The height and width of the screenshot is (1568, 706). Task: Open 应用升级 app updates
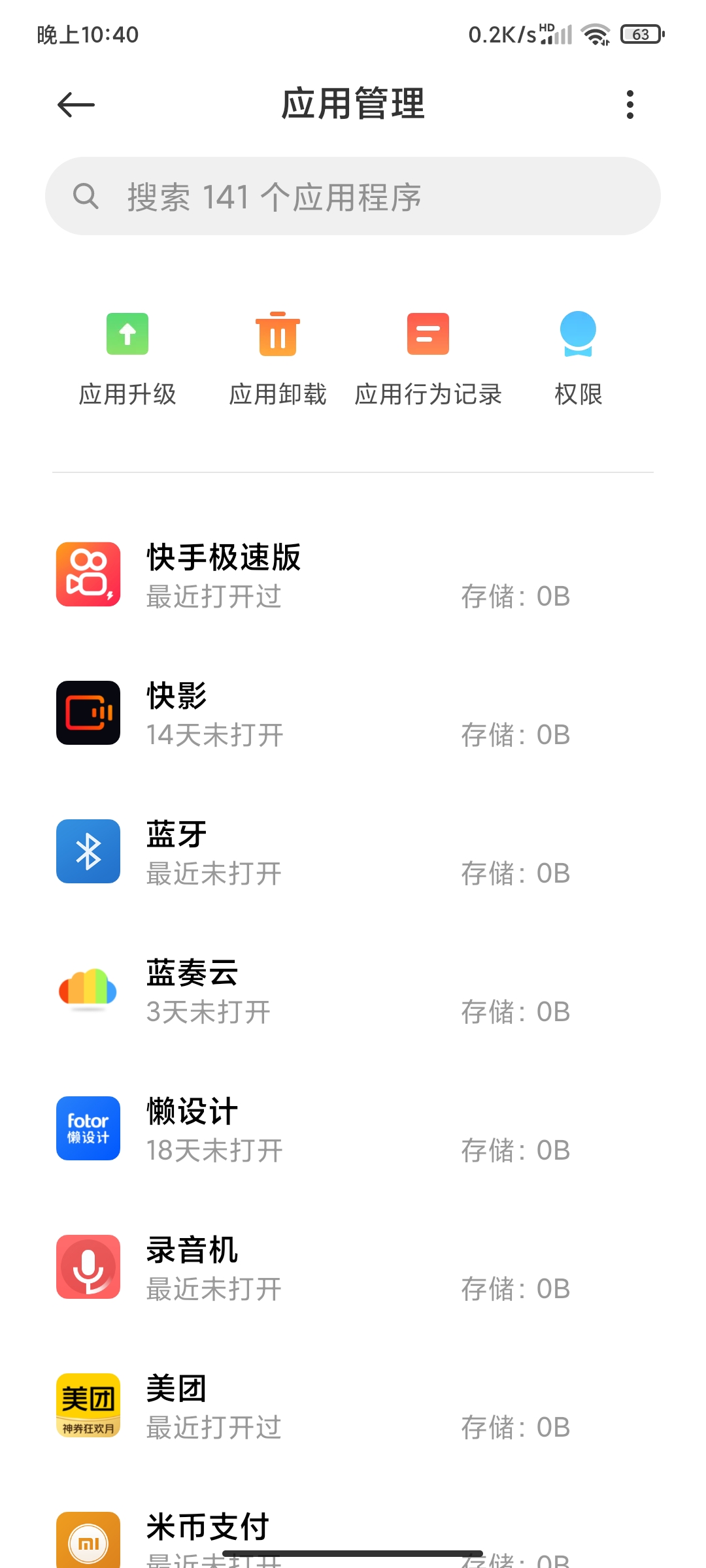coord(127,359)
